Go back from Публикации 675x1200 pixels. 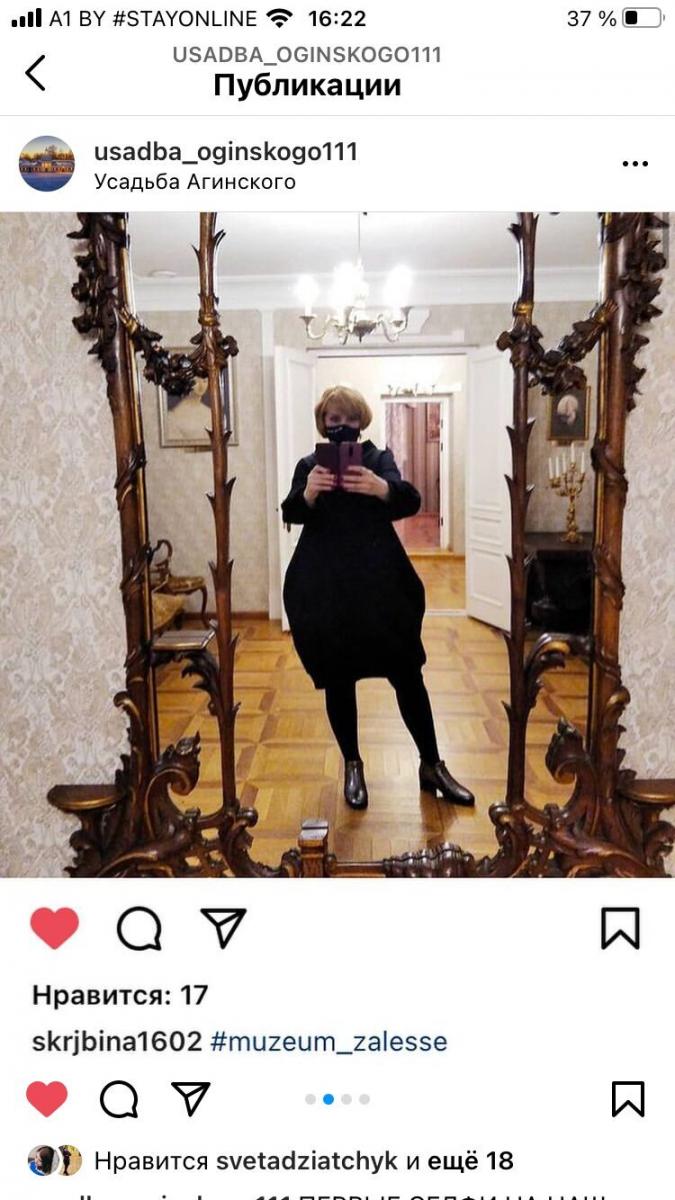pos(35,73)
